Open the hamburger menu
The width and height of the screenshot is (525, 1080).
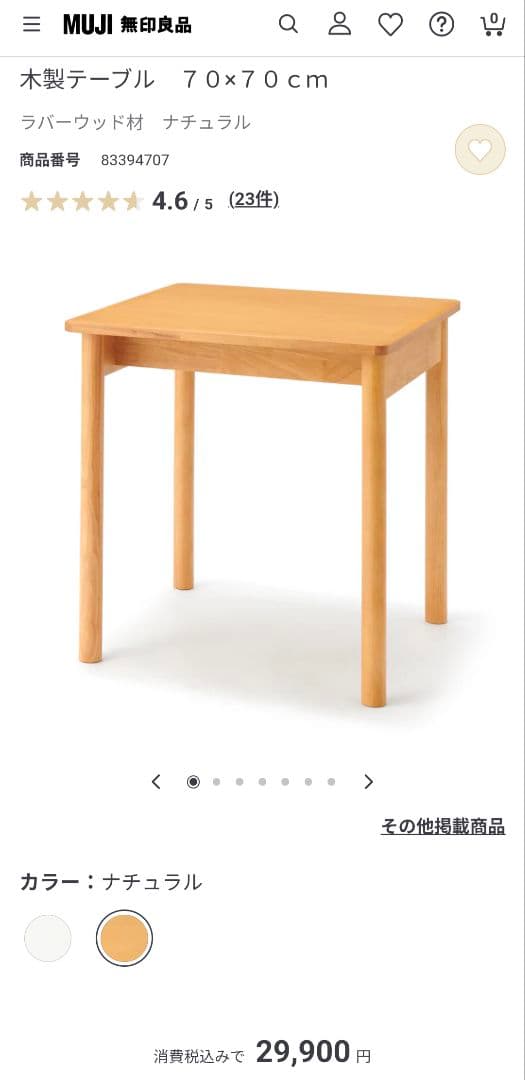32,25
